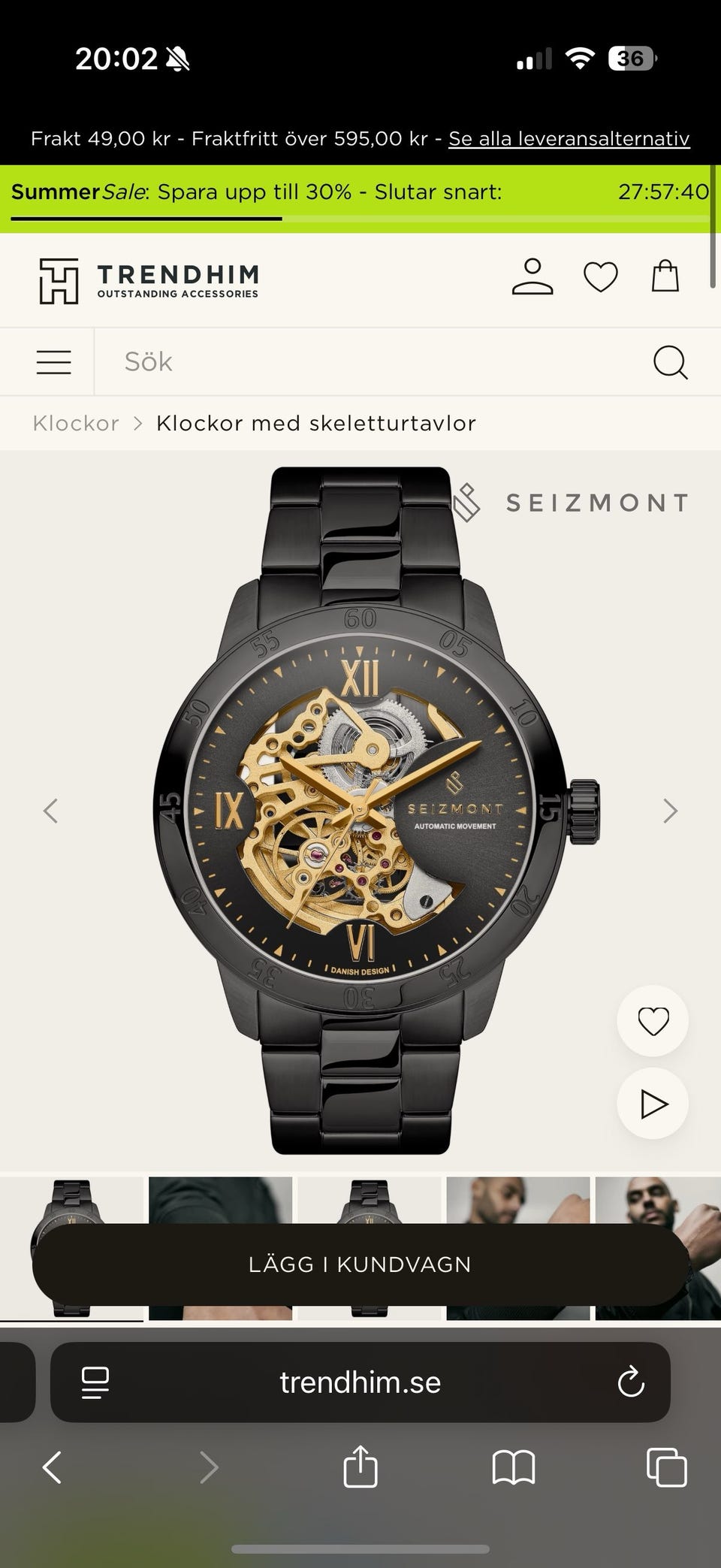Open the shopping bag
This screenshot has height=1568, width=721.
pyautogui.click(x=665, y=276)
